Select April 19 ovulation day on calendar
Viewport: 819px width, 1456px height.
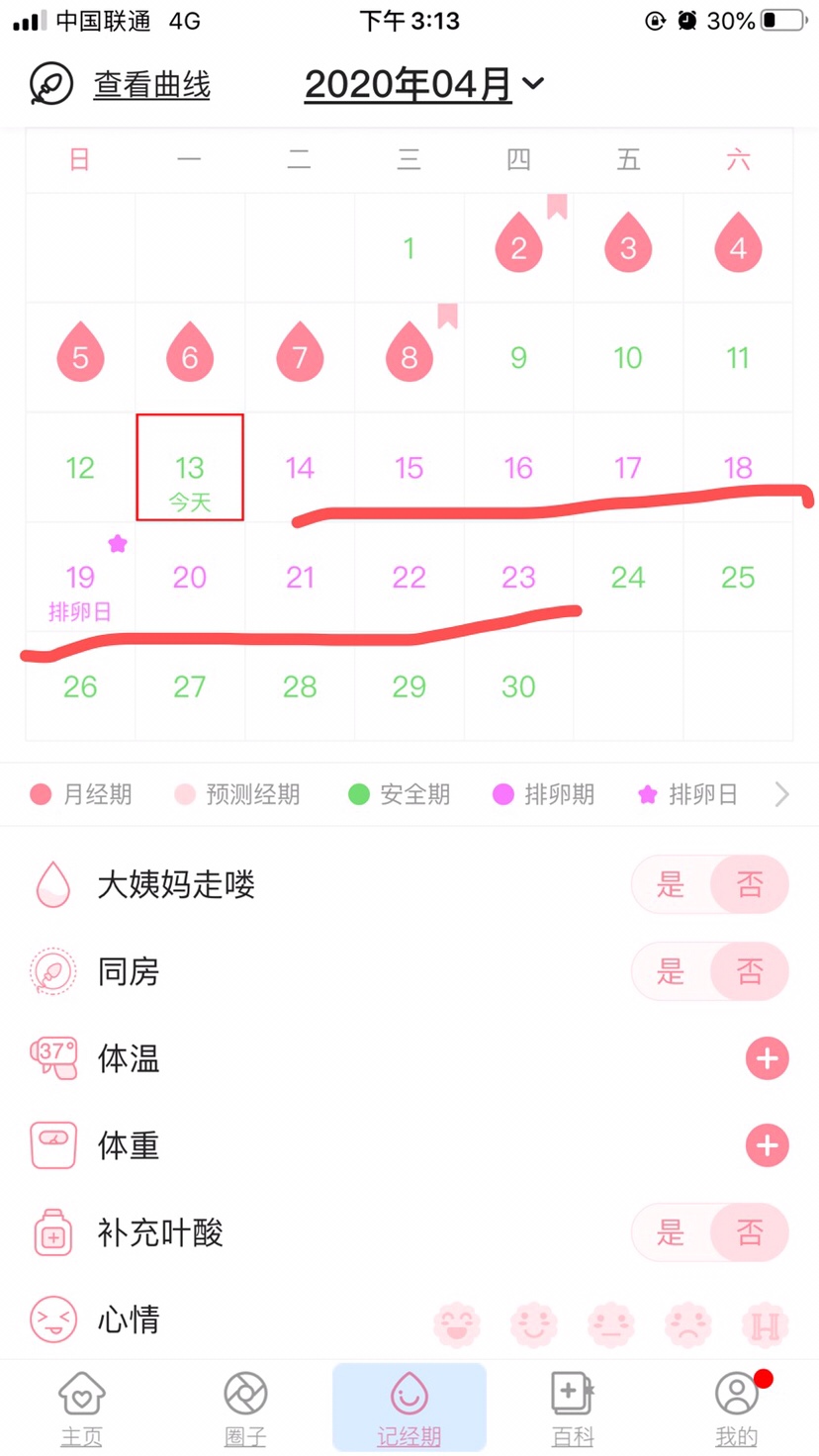click(80, 578)
